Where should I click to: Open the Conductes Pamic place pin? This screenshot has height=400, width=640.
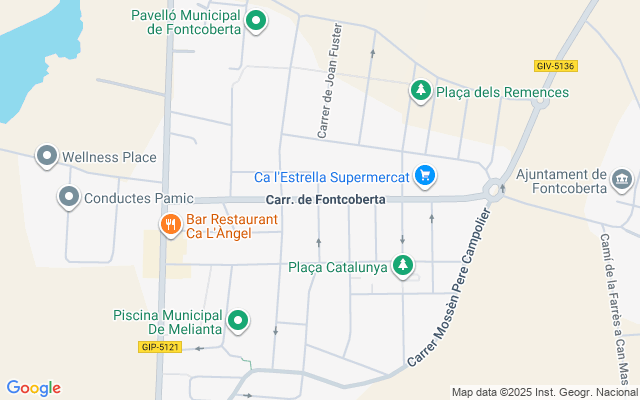tap(68, 196)
